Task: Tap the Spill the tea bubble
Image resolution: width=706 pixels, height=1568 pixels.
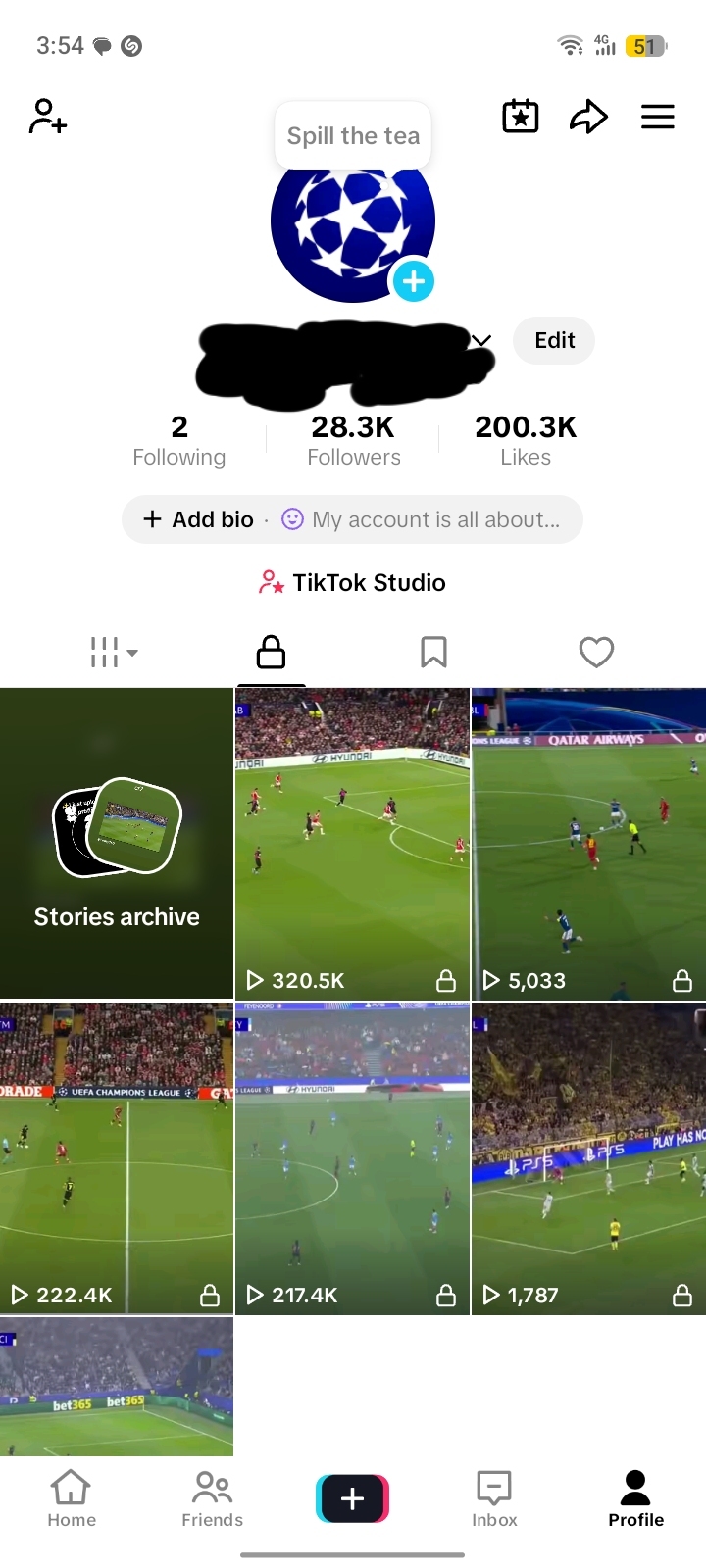Action: pyautogui.click(x=353, y=136)
